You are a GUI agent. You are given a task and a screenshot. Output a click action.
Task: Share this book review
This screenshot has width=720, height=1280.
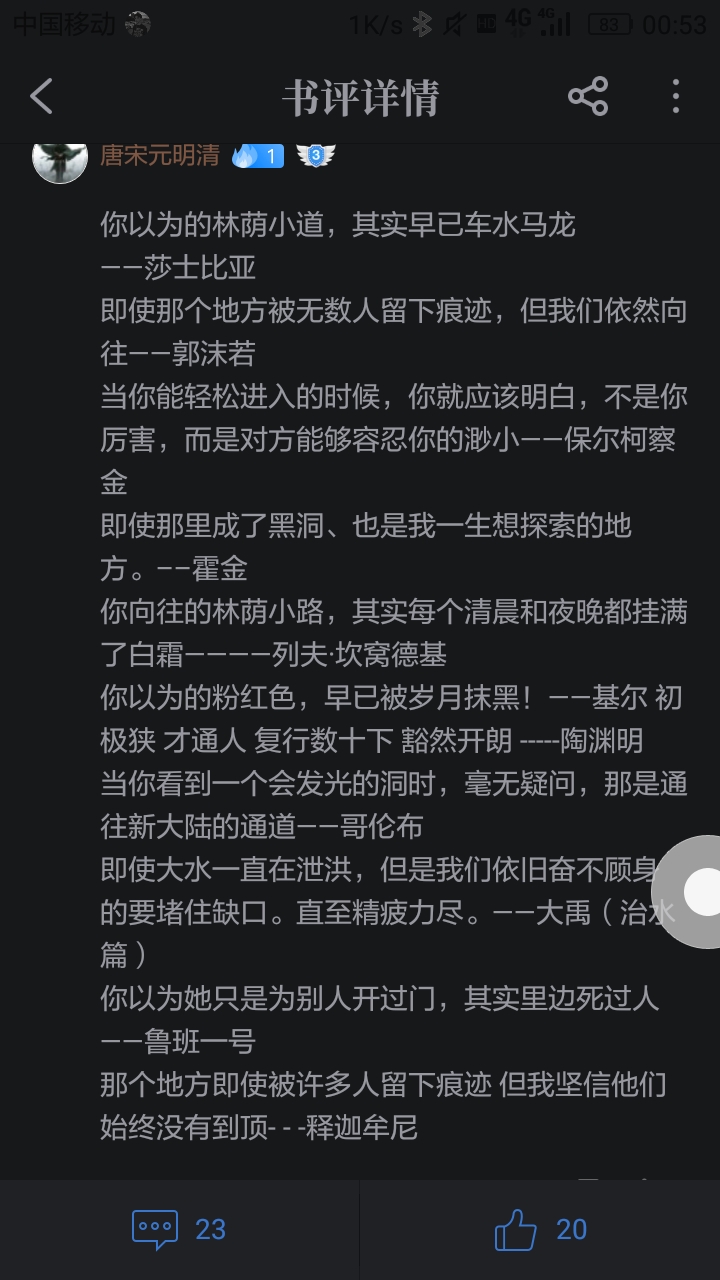tap(588, 97)
